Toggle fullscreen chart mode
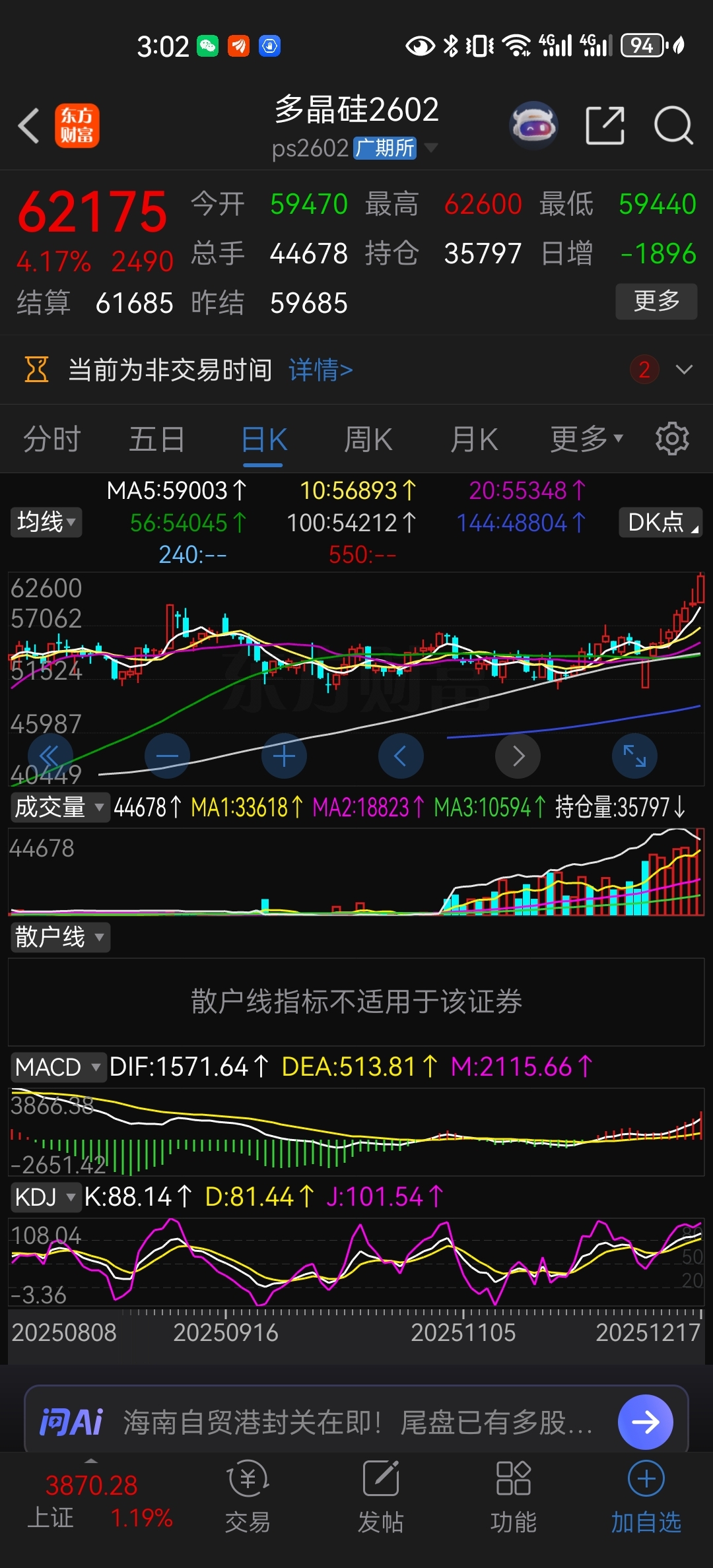 tap(634, 756)
